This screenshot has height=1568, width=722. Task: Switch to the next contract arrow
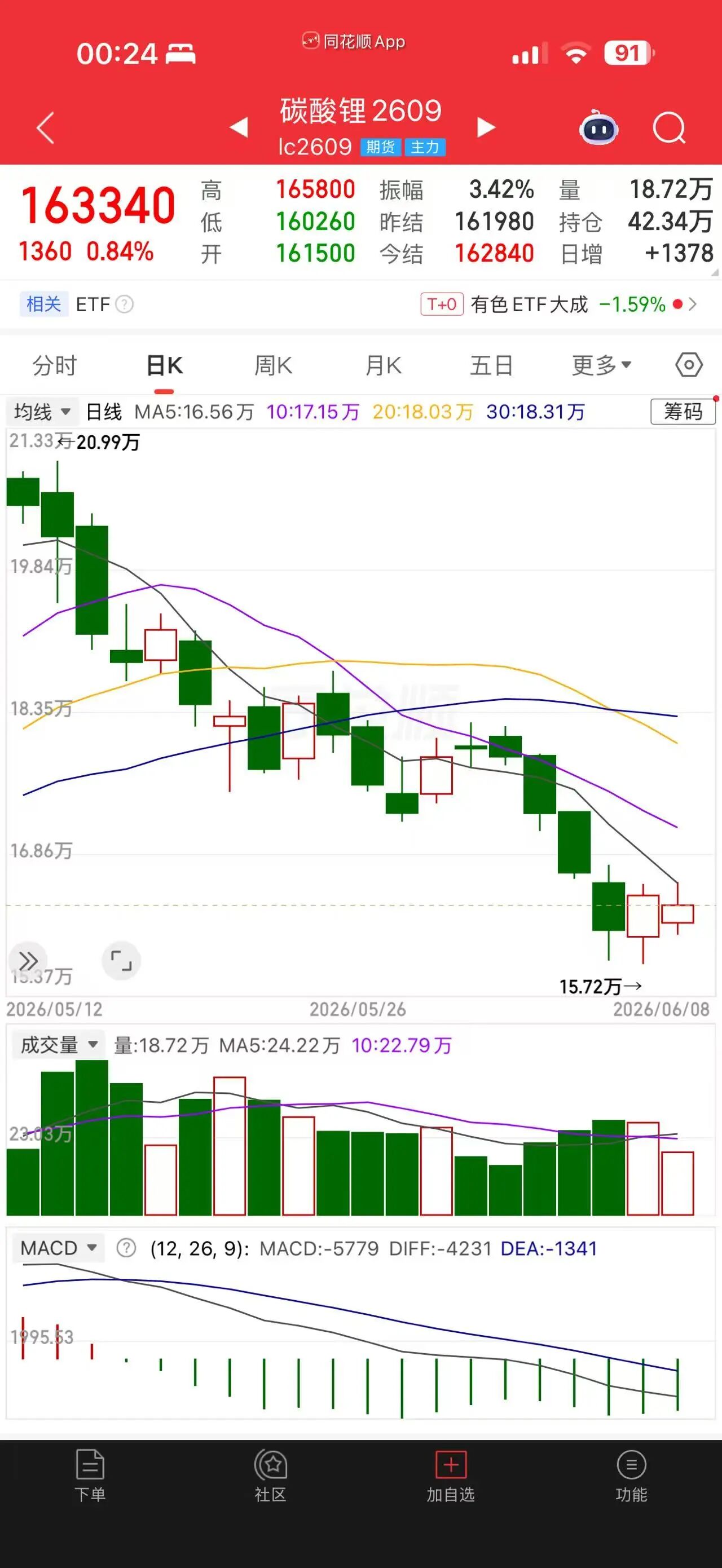486,127
